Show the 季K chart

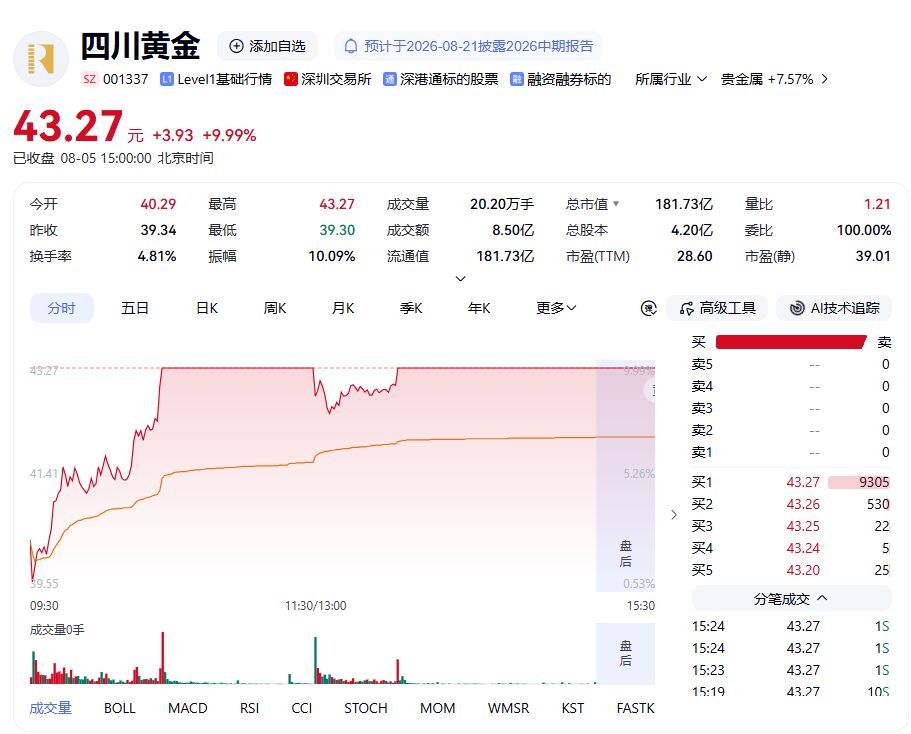click(411, 308)
